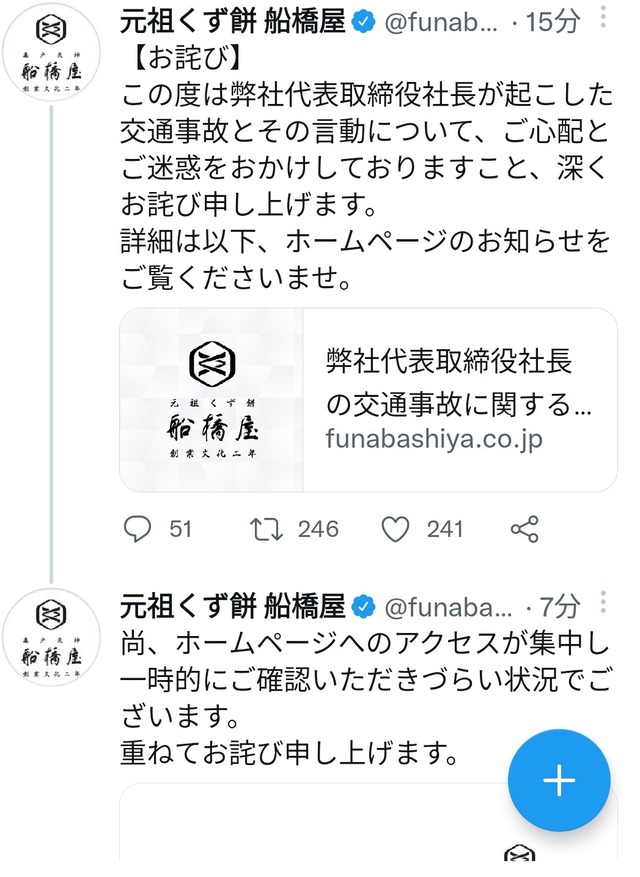Reply to the 【お詫び】 tweet
This screenshot has height=877, width=640.
point(138,529)
